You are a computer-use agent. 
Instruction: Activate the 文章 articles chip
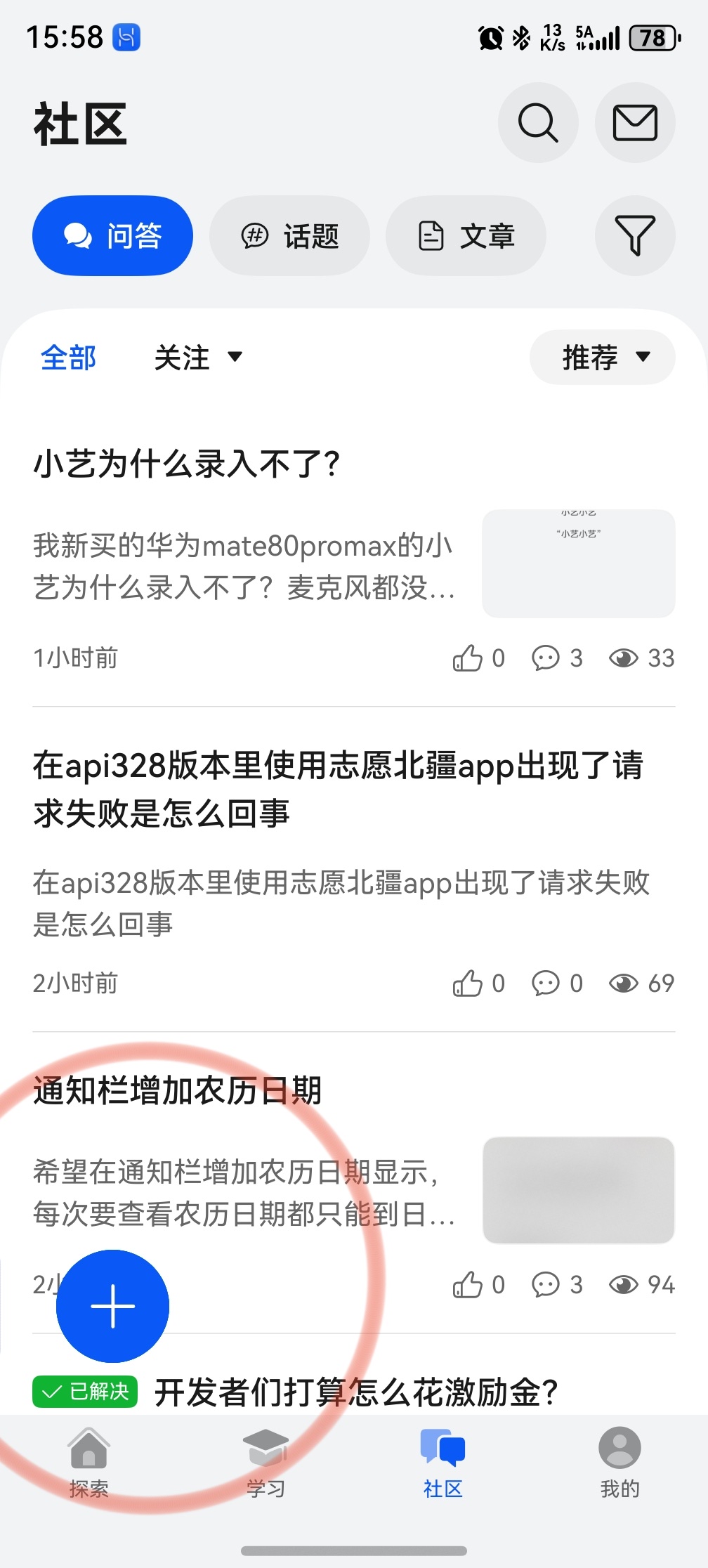(x=466, y=235)
